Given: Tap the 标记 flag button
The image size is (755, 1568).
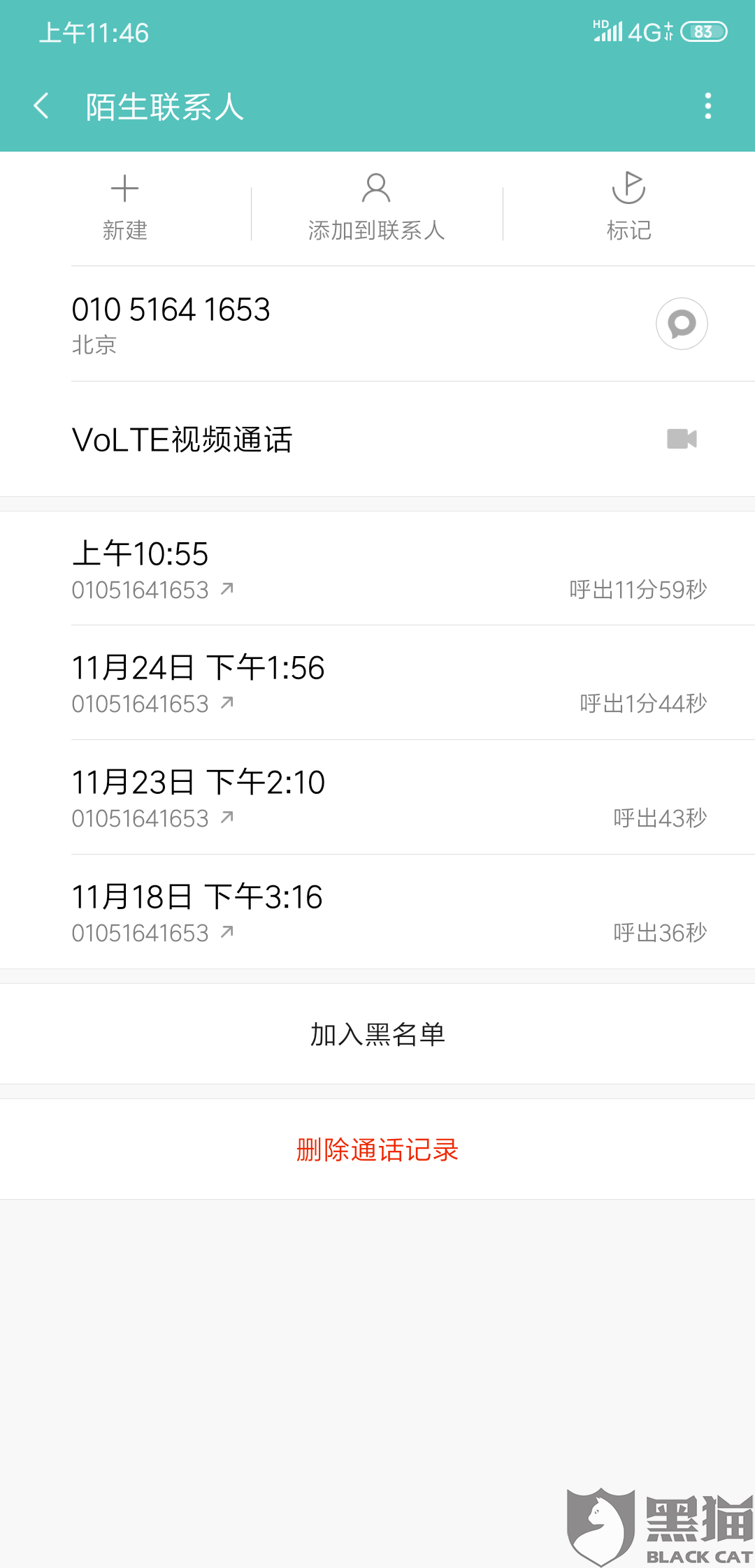Looking at the screenshot, I should [628, 208].
